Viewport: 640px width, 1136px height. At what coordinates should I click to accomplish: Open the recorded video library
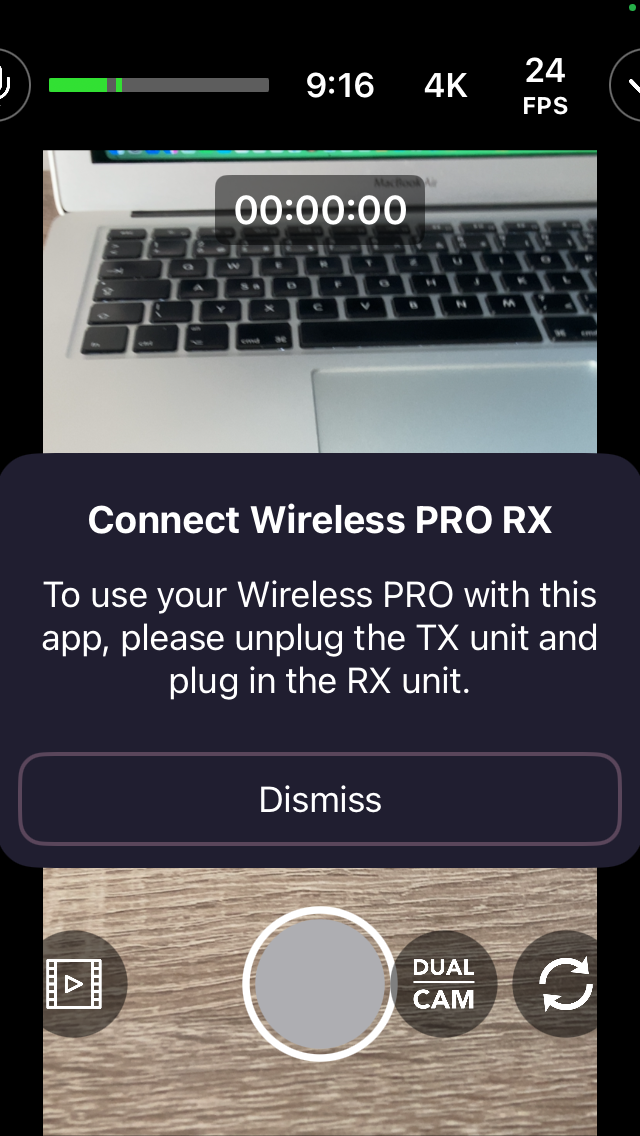click(x=76, y=983)
